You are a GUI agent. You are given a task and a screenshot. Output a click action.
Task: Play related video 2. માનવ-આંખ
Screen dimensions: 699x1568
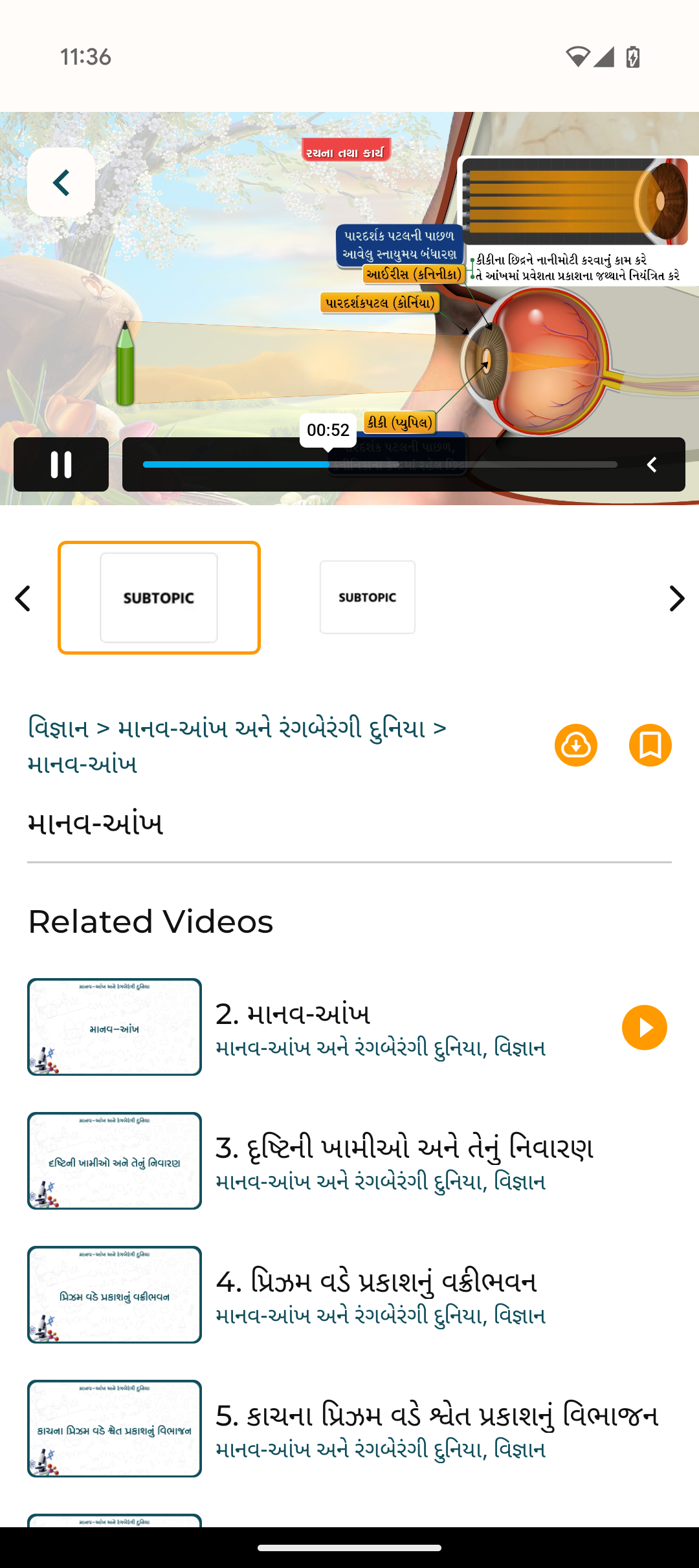(644, 1027)
